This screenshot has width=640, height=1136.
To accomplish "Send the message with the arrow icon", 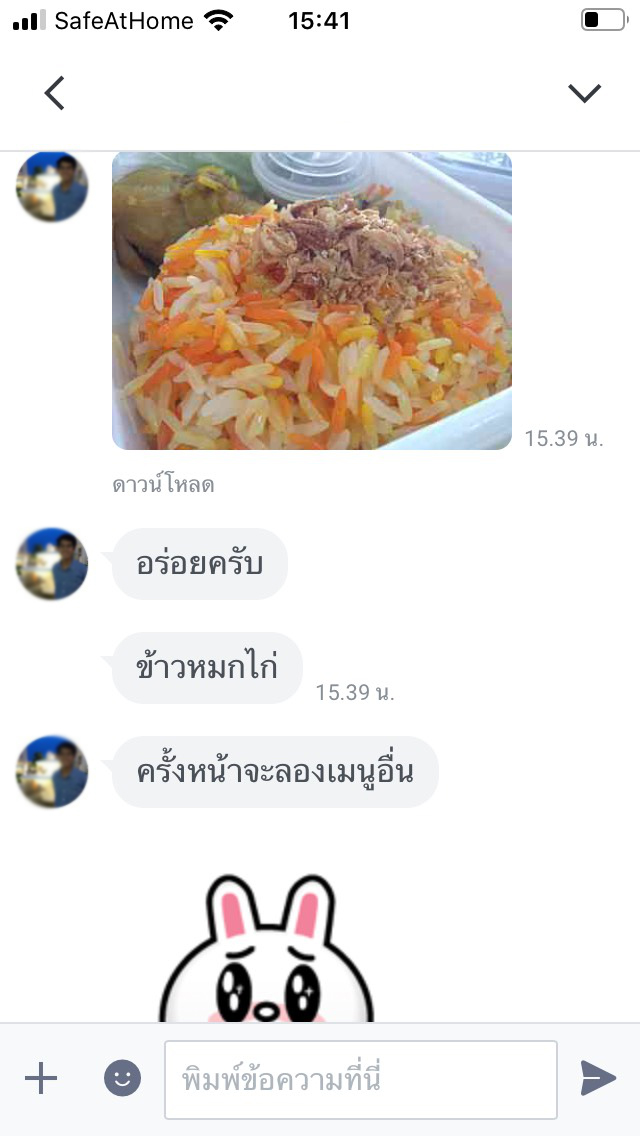I will point(598,1078).
